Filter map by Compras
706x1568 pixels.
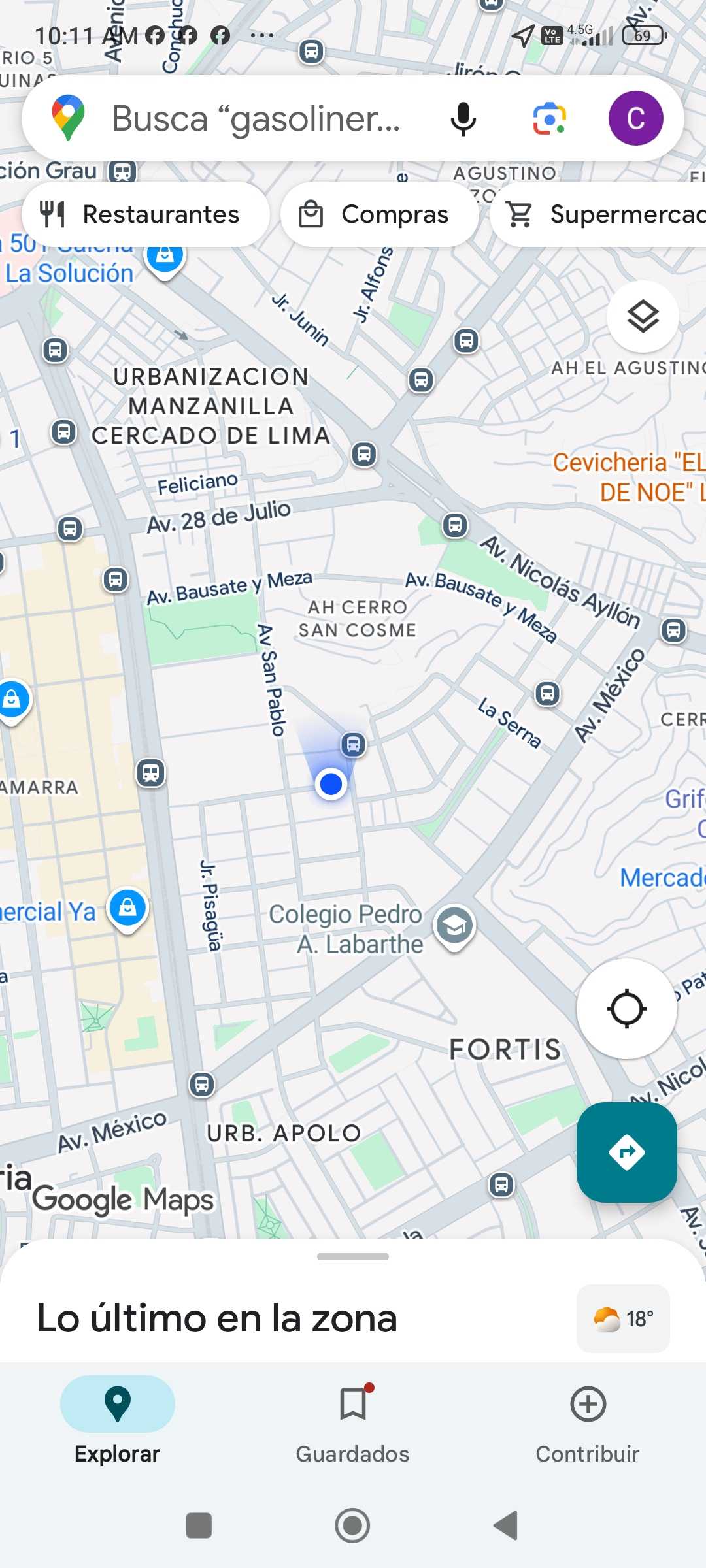[x=379, y=214]
